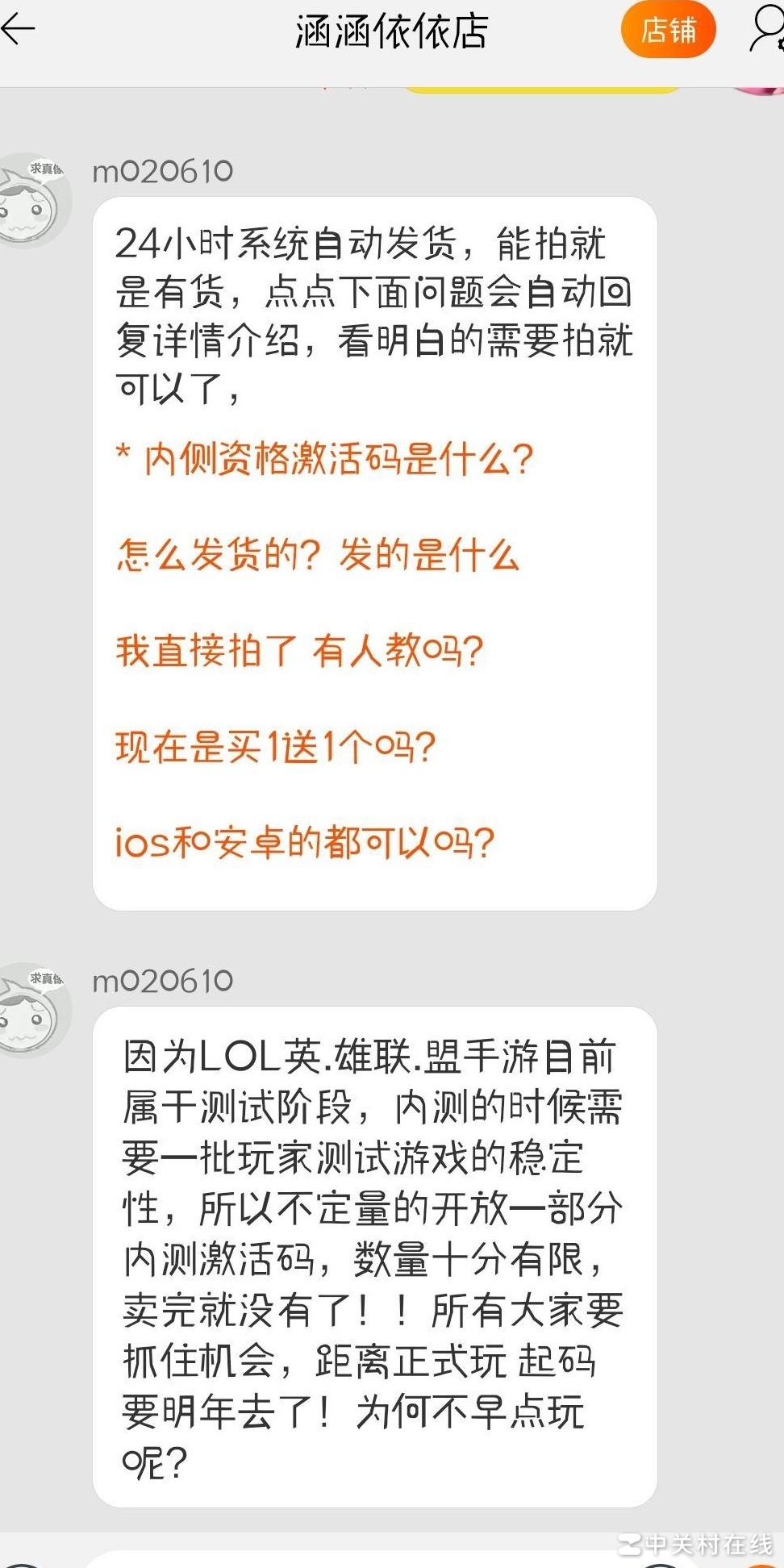Open the contact profile icon at top right
The width and height of the screenshot is (784, 1568).
[x=765, y=31]
